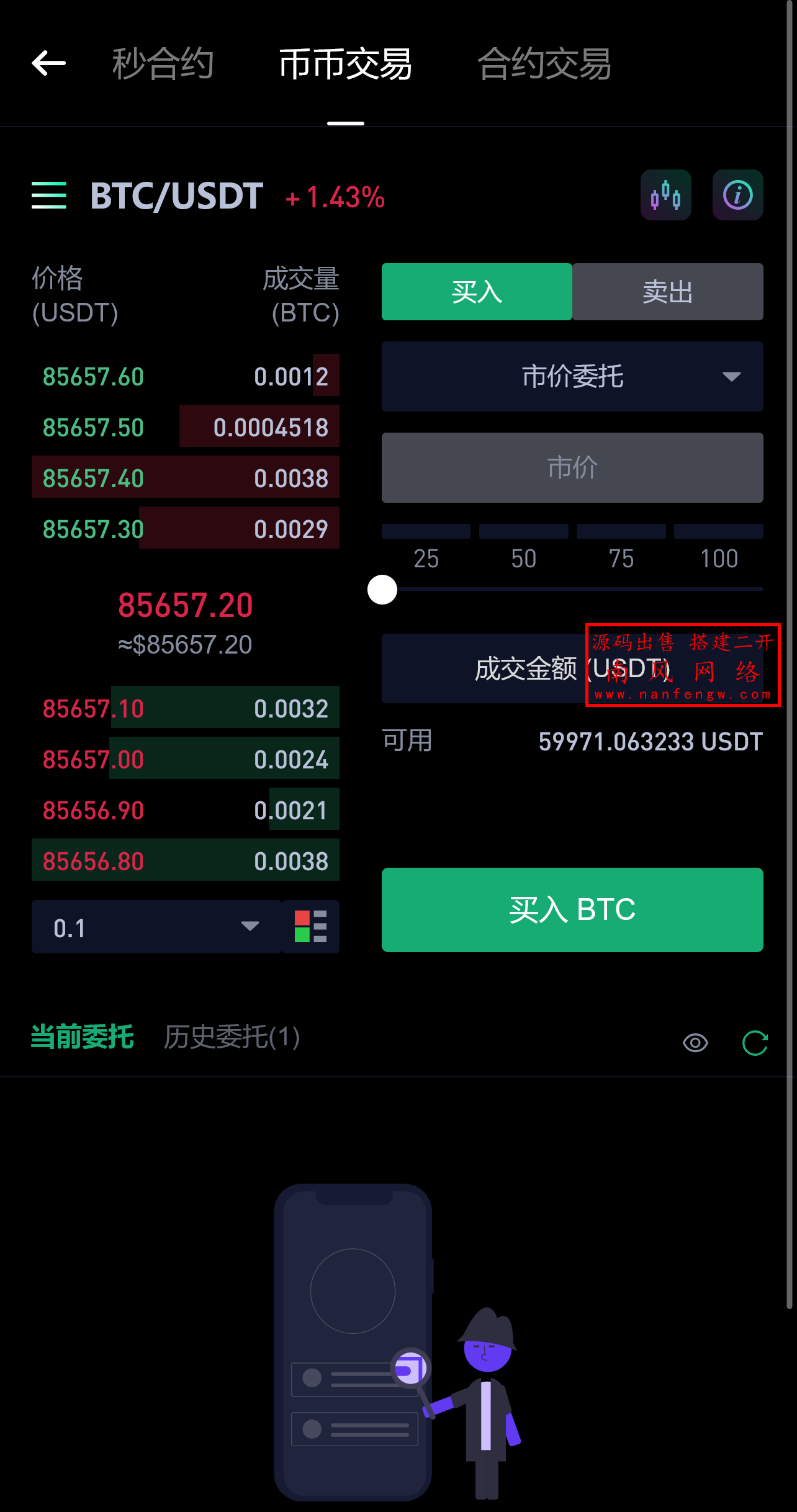This screenshot has width=797, height=1512.
Task: Open the trading pair list menu
Action: coord(49,196)
